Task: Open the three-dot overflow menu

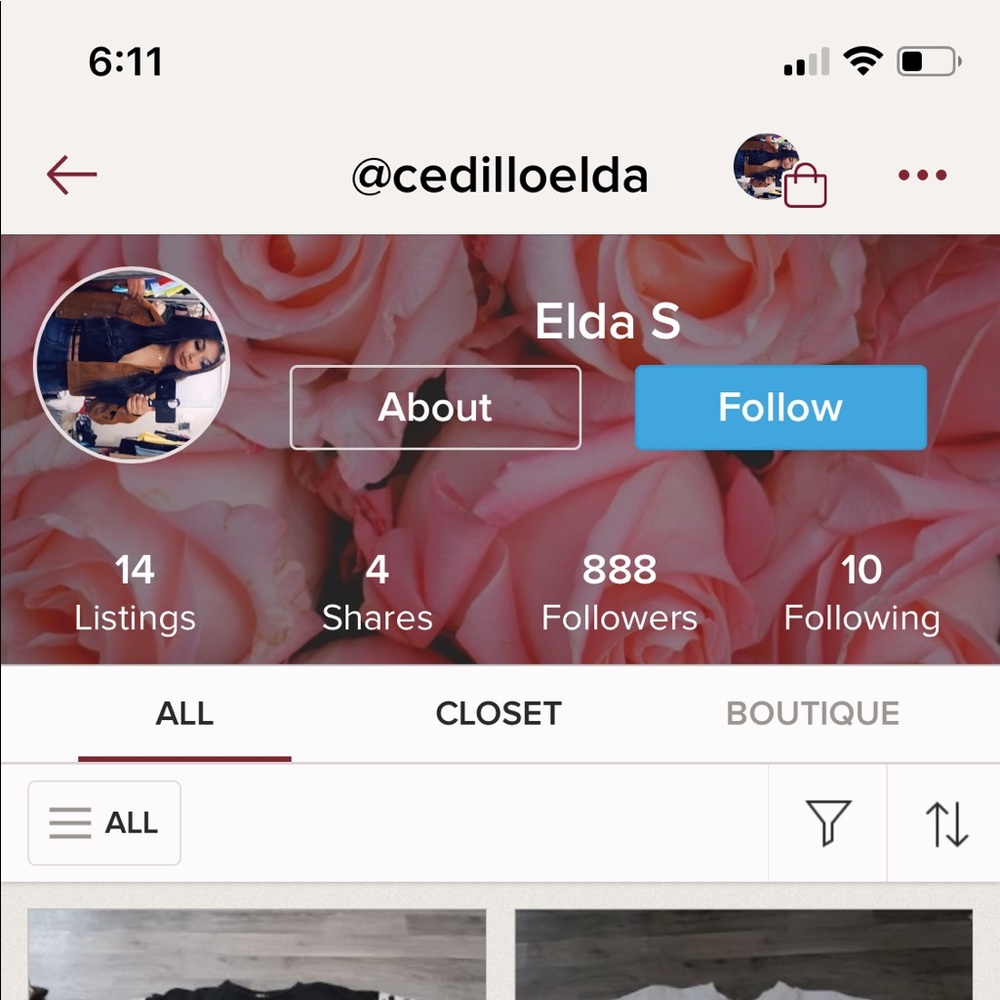Action: pos(922,175)
